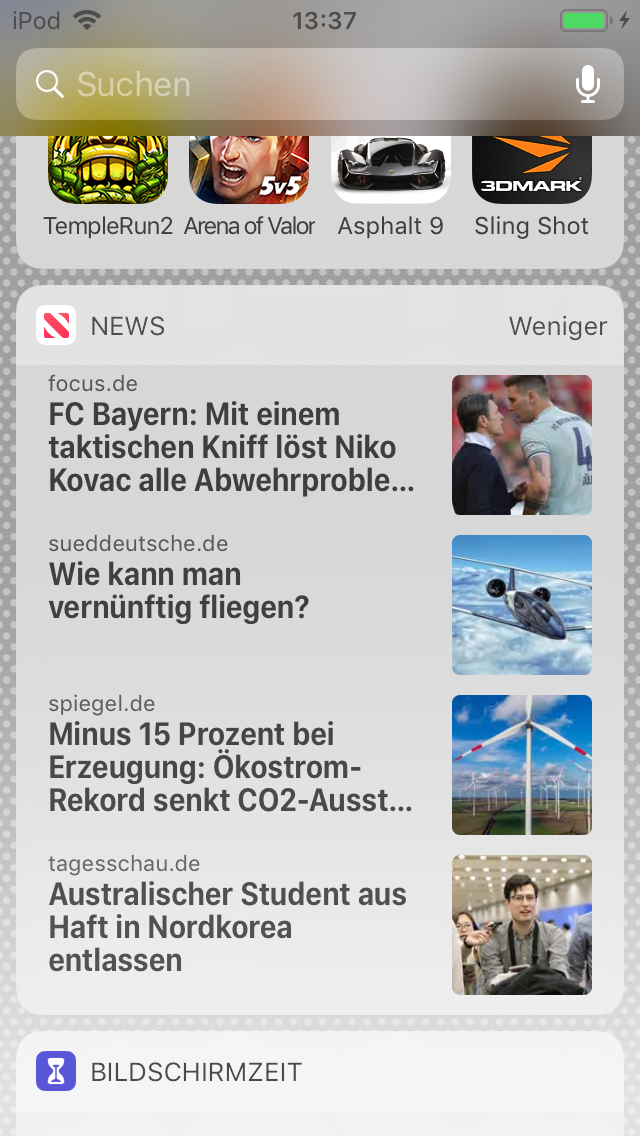This screenshot has width=640, height=1136.
Task: Launch TempleRun2 app
Action: [108, 170]
